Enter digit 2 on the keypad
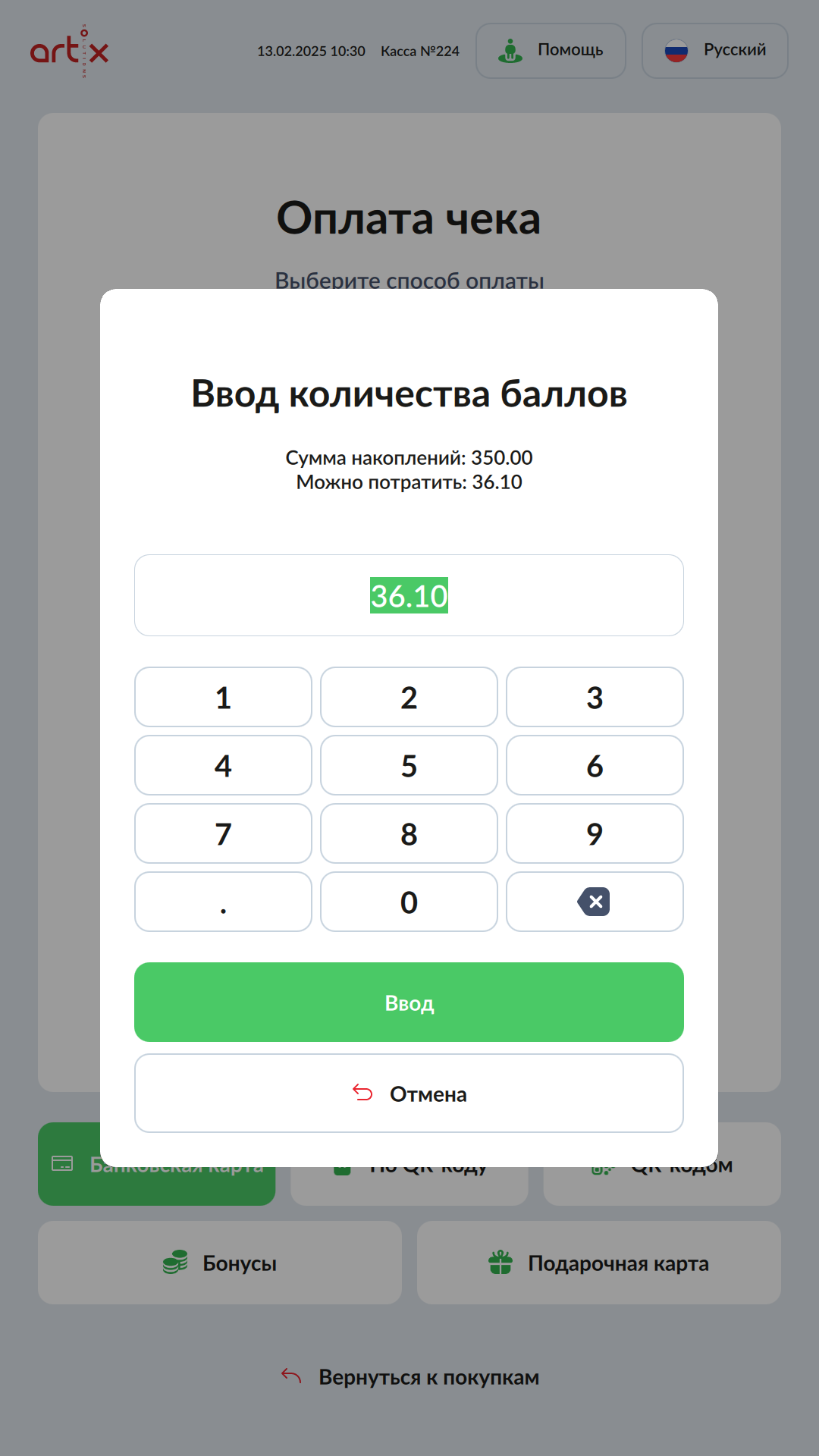819x1456 pixels. 409,697
